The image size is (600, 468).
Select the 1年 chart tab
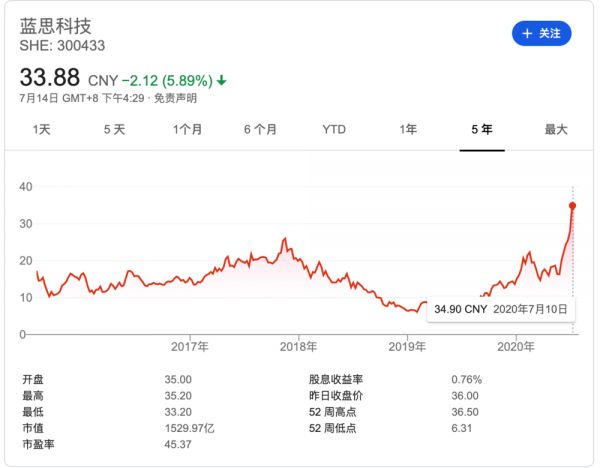[408, 129]
